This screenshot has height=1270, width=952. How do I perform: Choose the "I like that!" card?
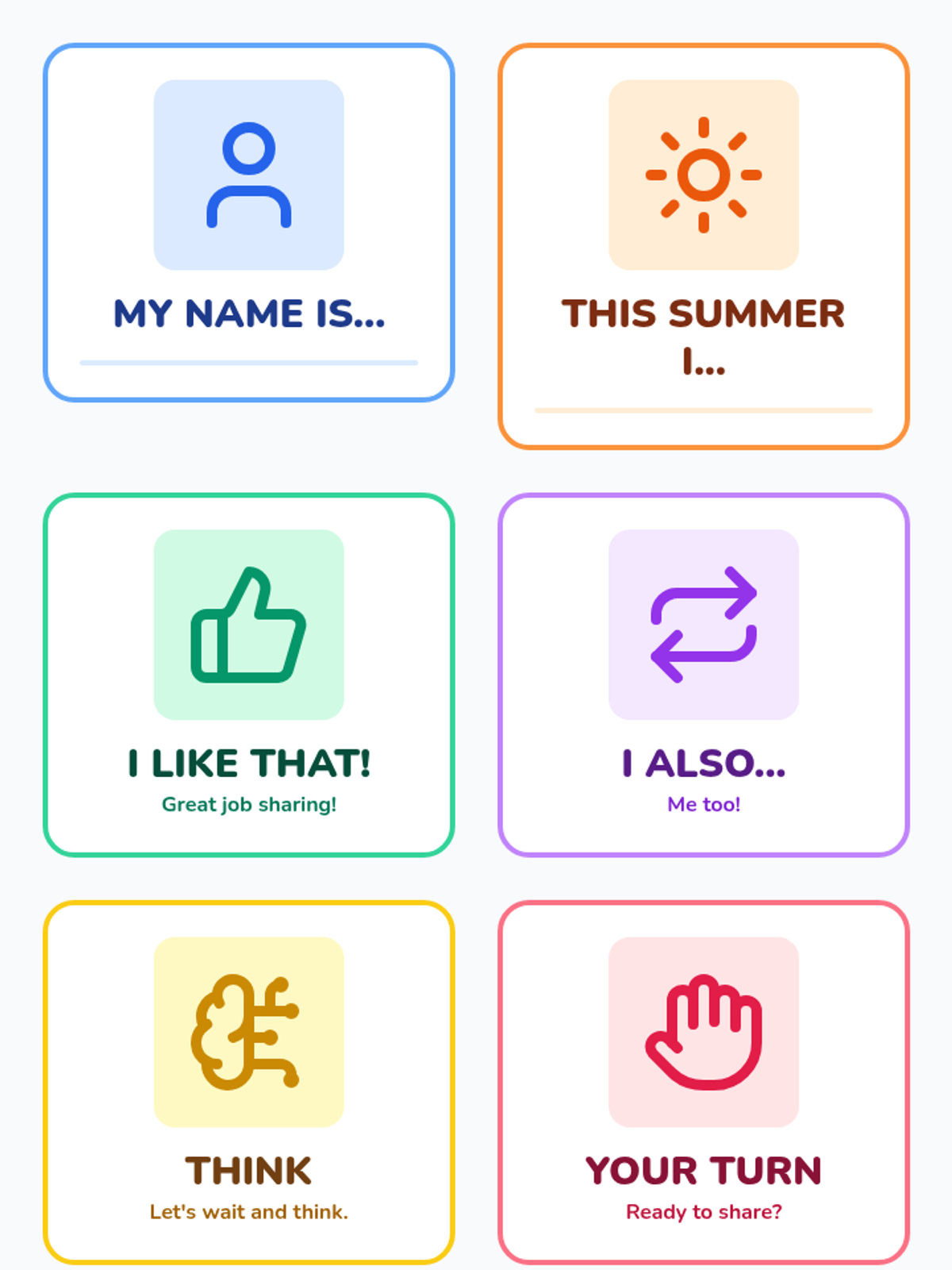[249, 675]
